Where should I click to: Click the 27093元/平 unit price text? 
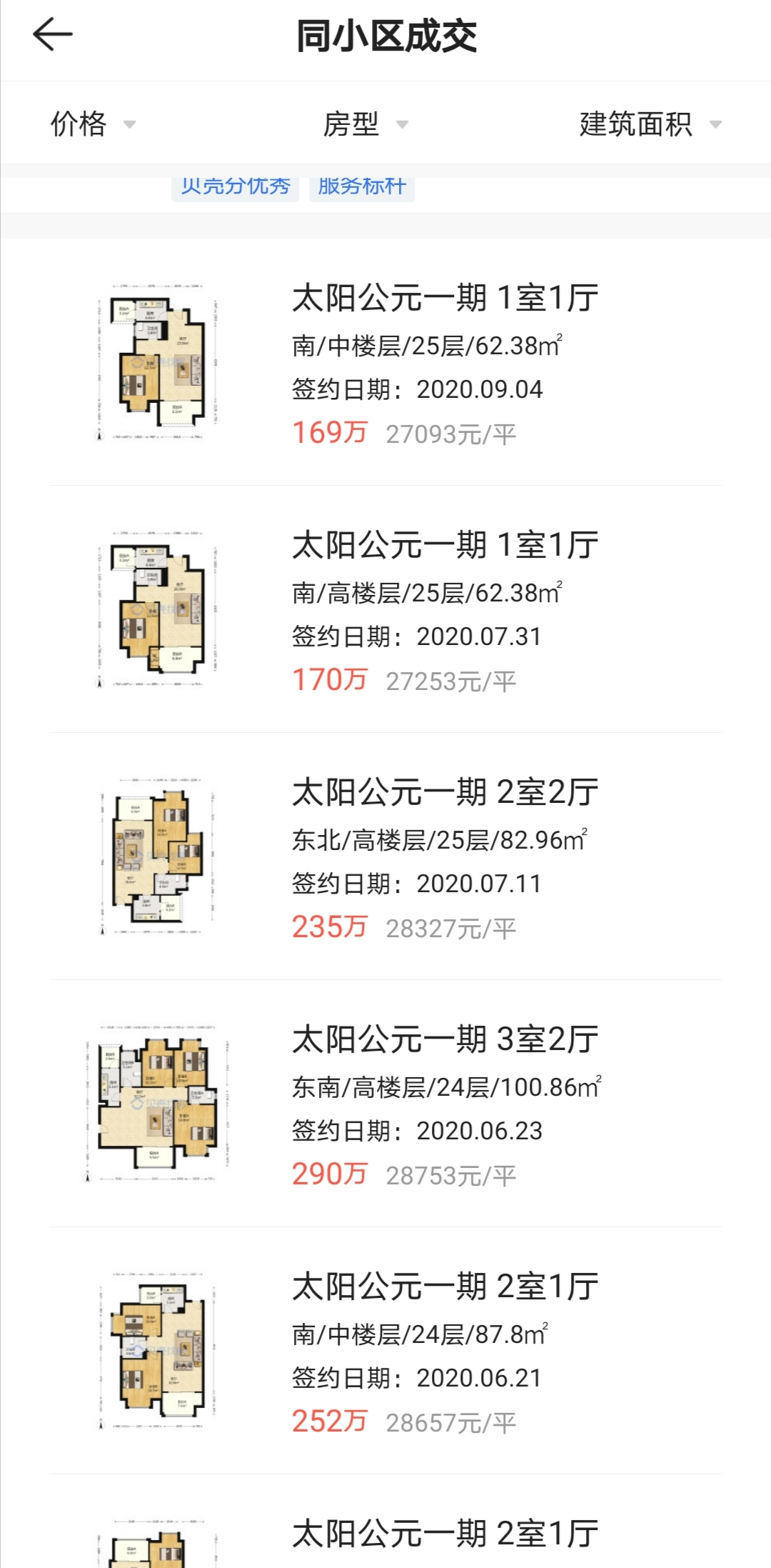(452, 433)
